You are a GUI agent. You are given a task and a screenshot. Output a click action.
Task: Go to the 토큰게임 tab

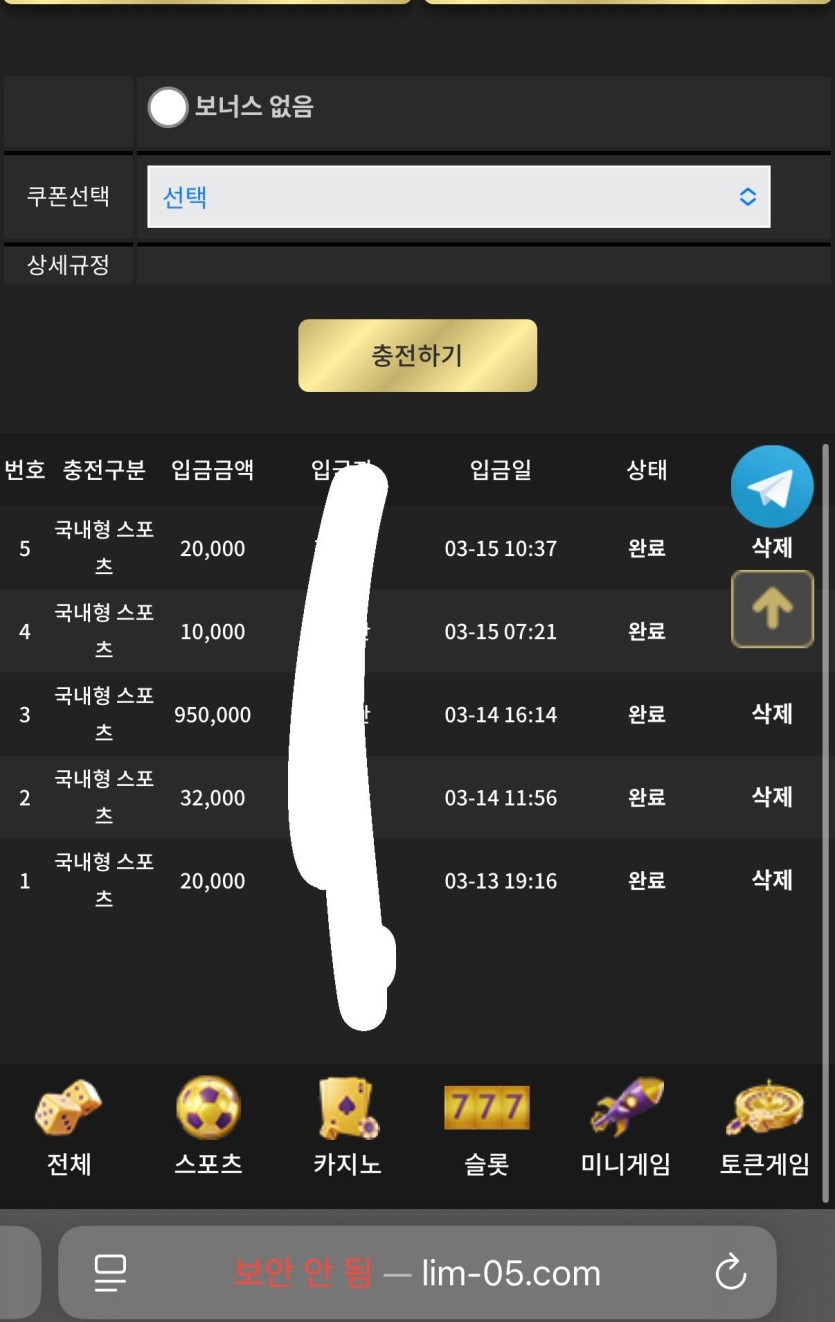point(765,1127)
